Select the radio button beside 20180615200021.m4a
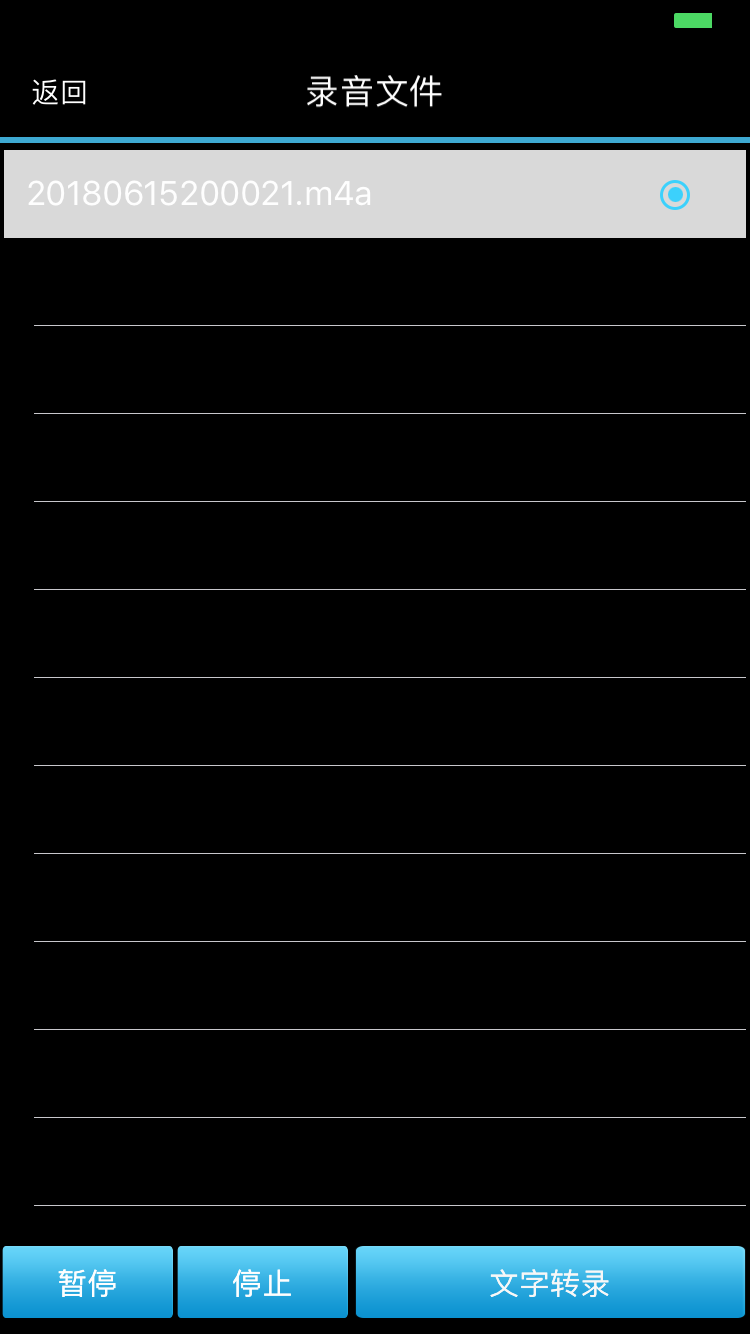This screenshot has width=750, height=1334. (x=675, y=194)
